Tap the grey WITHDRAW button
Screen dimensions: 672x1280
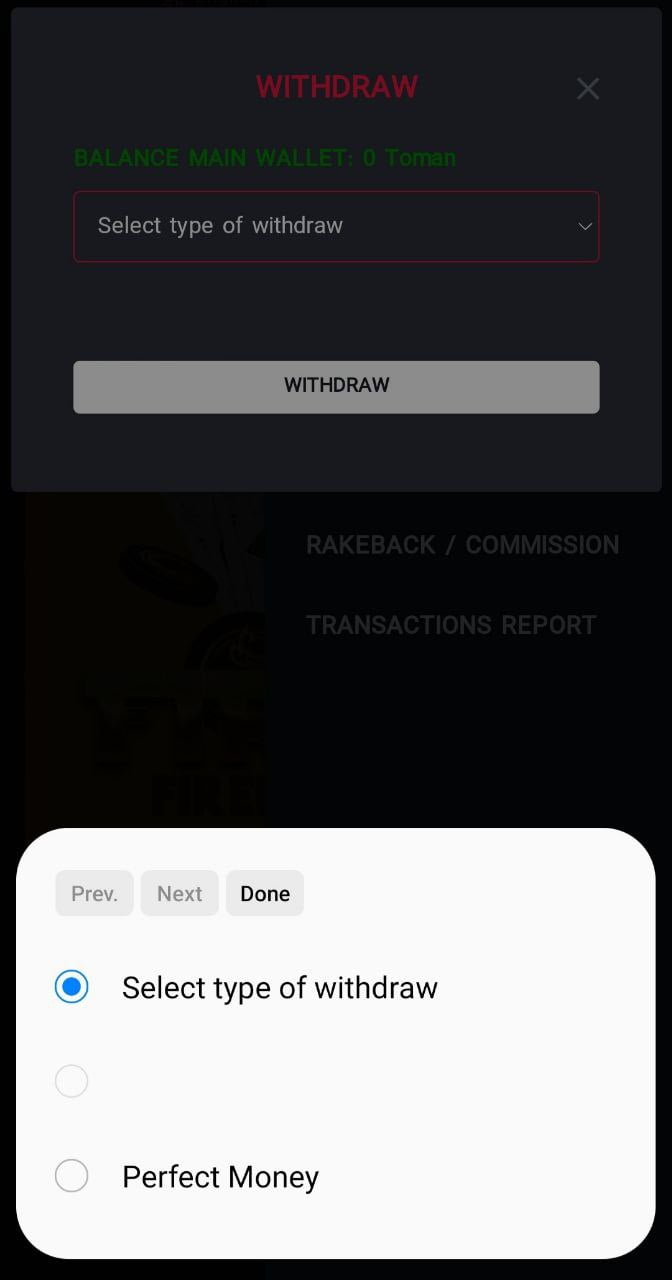pos(336,386)
